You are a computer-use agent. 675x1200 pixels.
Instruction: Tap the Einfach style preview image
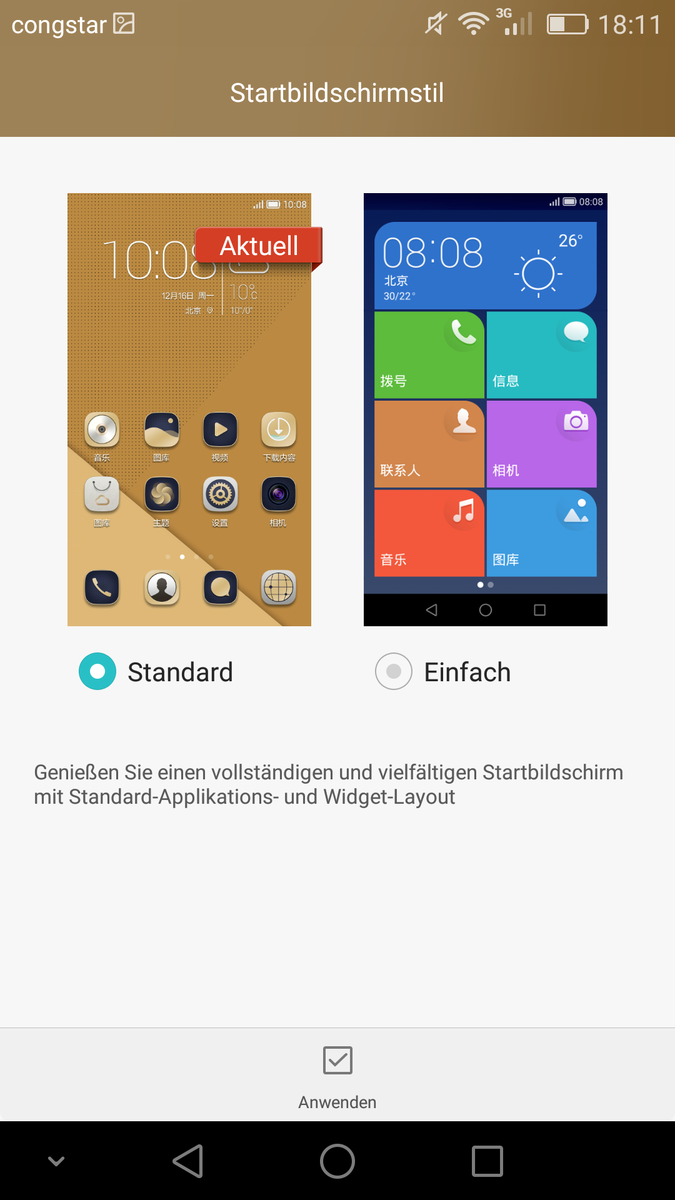[x=485, y=409]
